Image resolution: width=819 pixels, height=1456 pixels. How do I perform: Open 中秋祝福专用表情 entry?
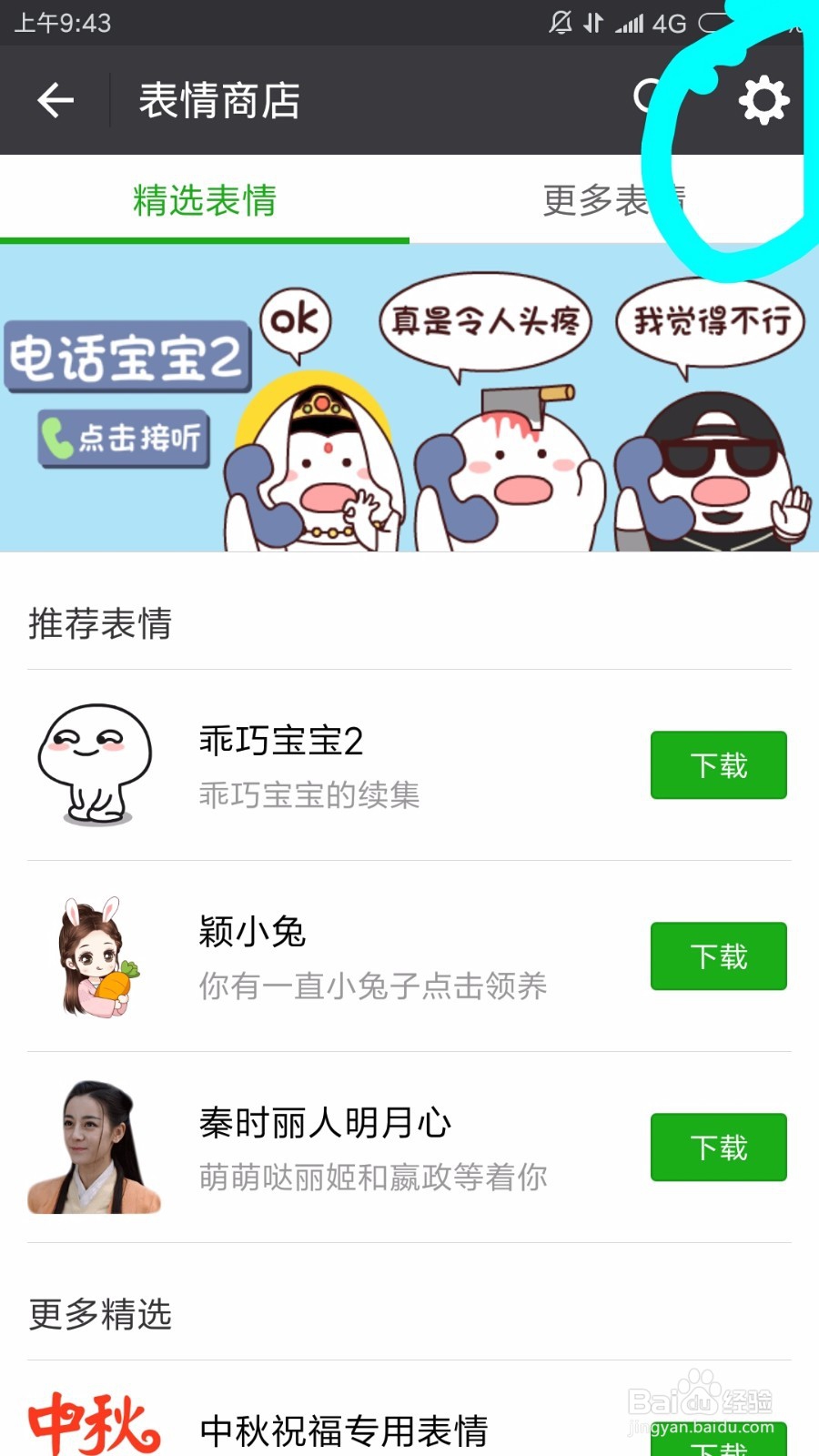tap(346, 1431)
